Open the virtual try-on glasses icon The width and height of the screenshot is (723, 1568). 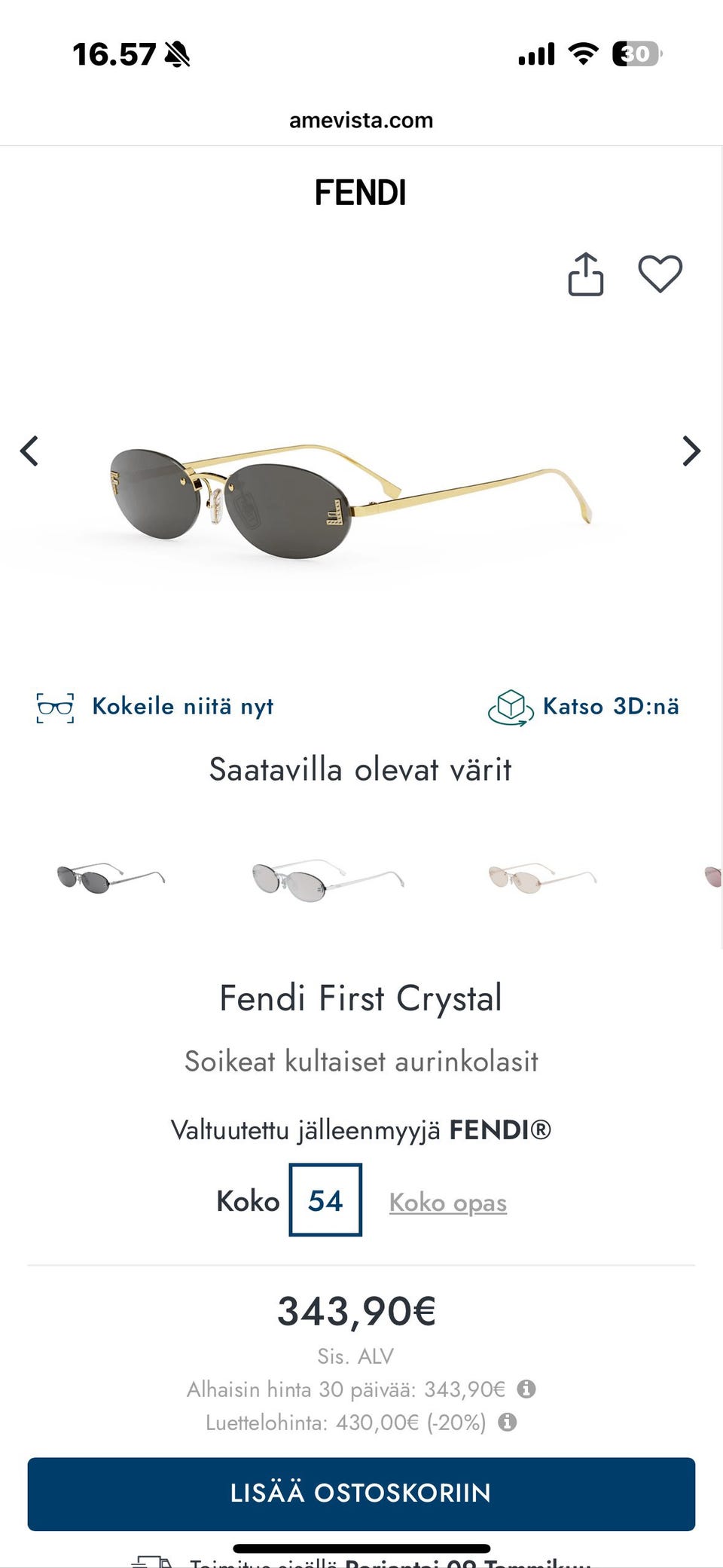click(x=54, y=707)
